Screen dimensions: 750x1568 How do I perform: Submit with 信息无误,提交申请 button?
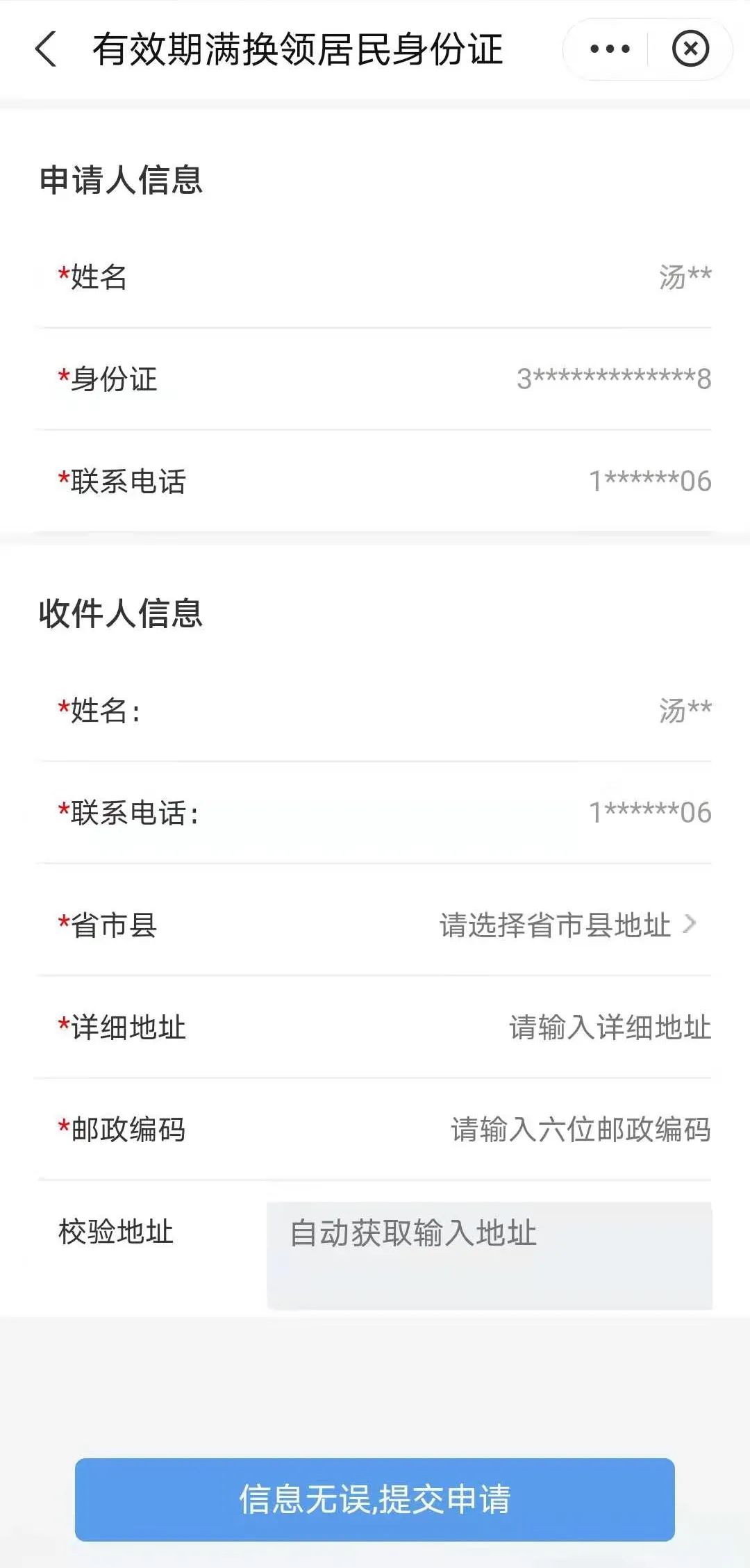(x=375, y=1499)
